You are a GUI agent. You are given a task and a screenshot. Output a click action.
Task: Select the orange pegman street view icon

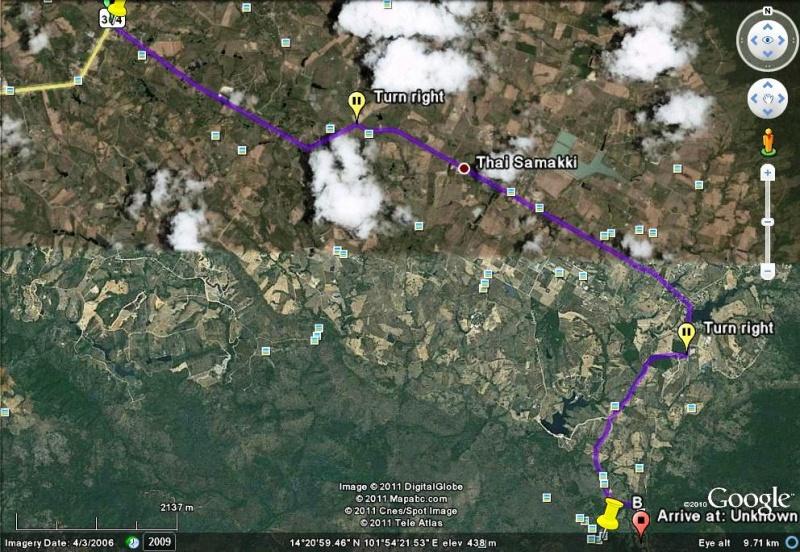click(768, 142)
